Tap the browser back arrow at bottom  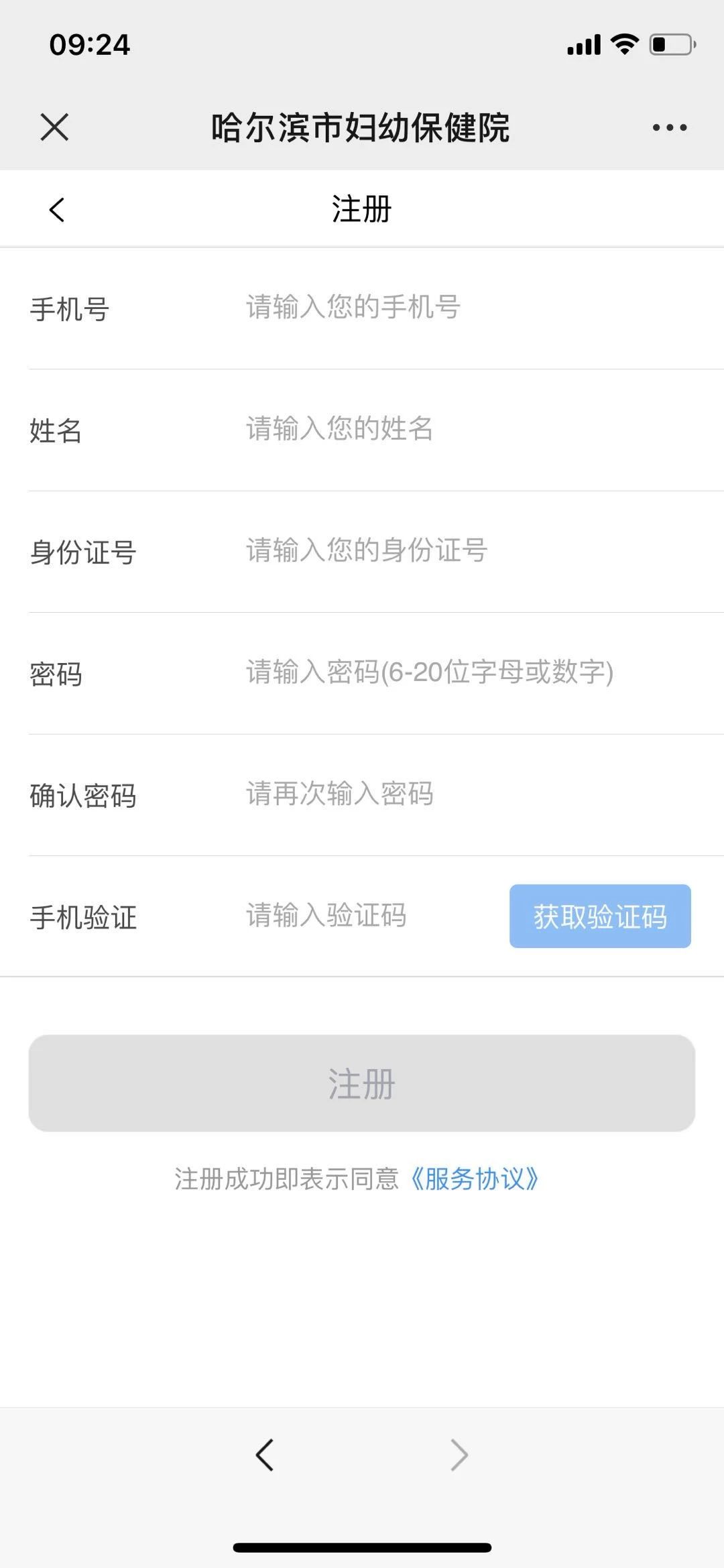pos(265,1455)
